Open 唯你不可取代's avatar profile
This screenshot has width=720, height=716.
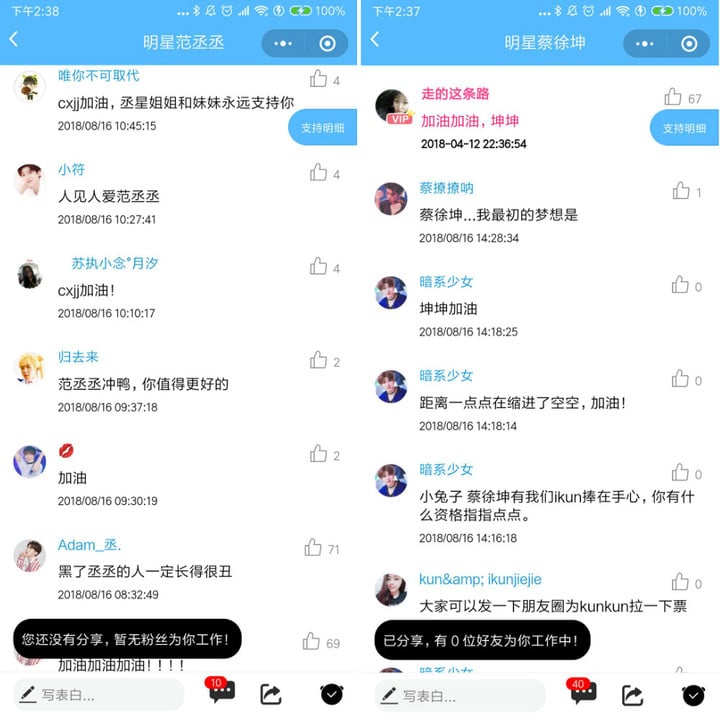[x=29, y=86]
